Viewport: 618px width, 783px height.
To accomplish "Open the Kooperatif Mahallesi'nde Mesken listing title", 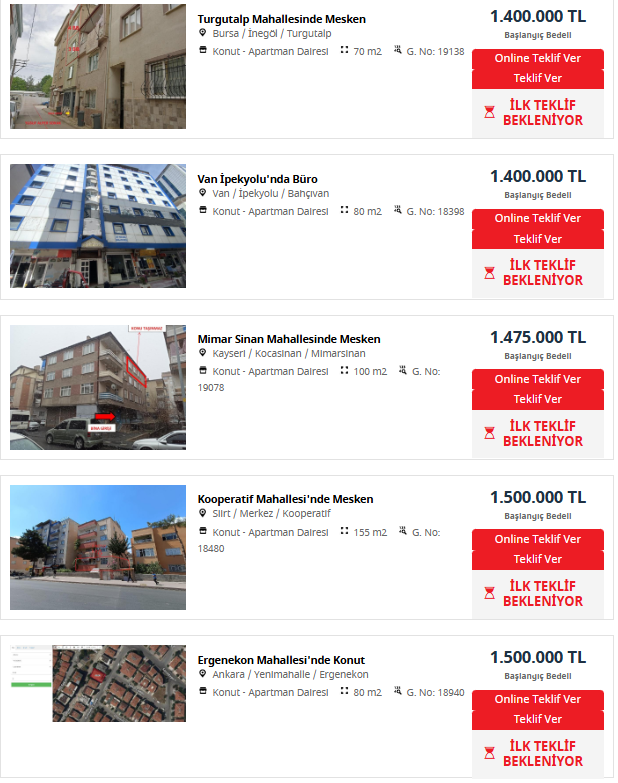I will pos(285,499).
